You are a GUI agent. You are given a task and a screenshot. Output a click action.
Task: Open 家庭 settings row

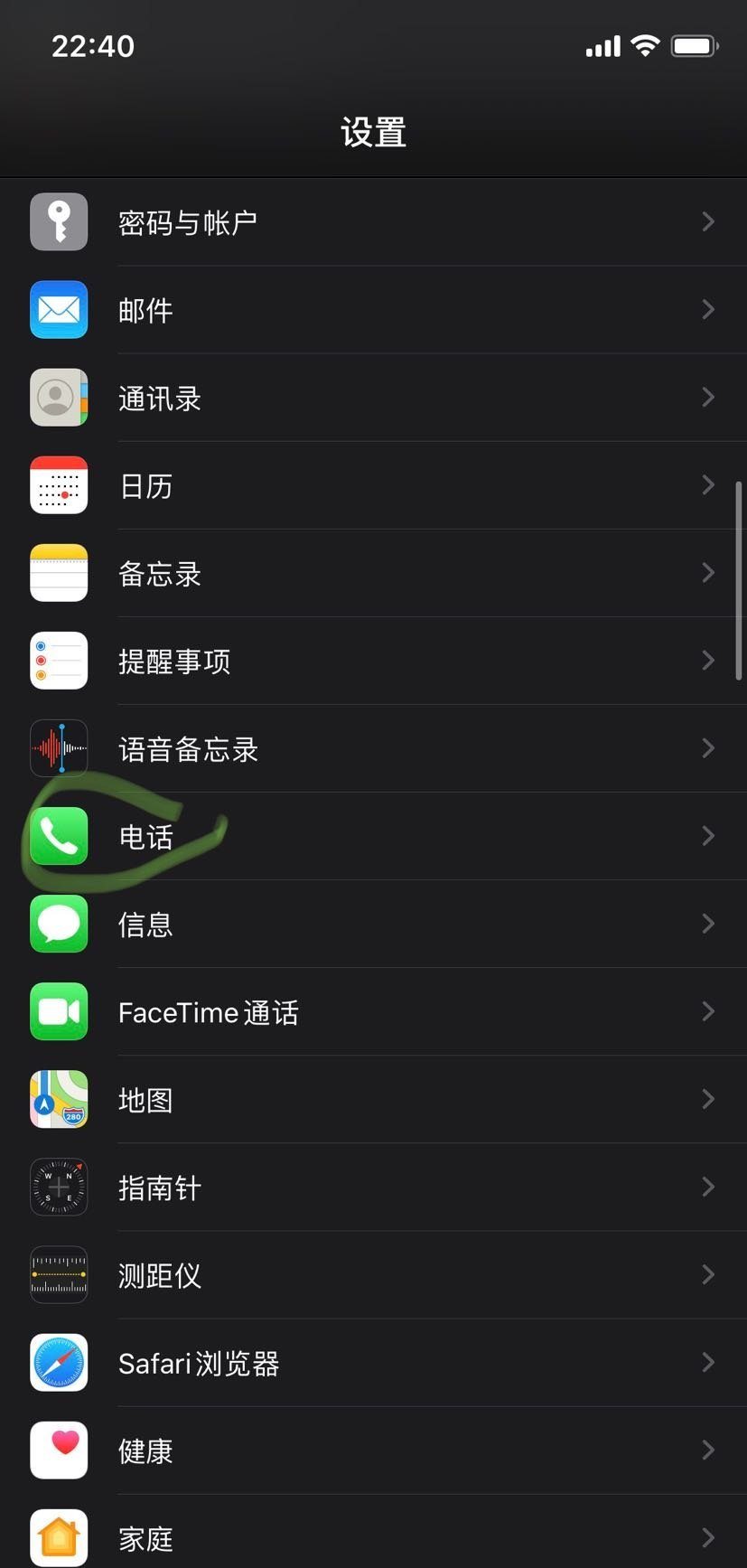(x=373, y=1536)
